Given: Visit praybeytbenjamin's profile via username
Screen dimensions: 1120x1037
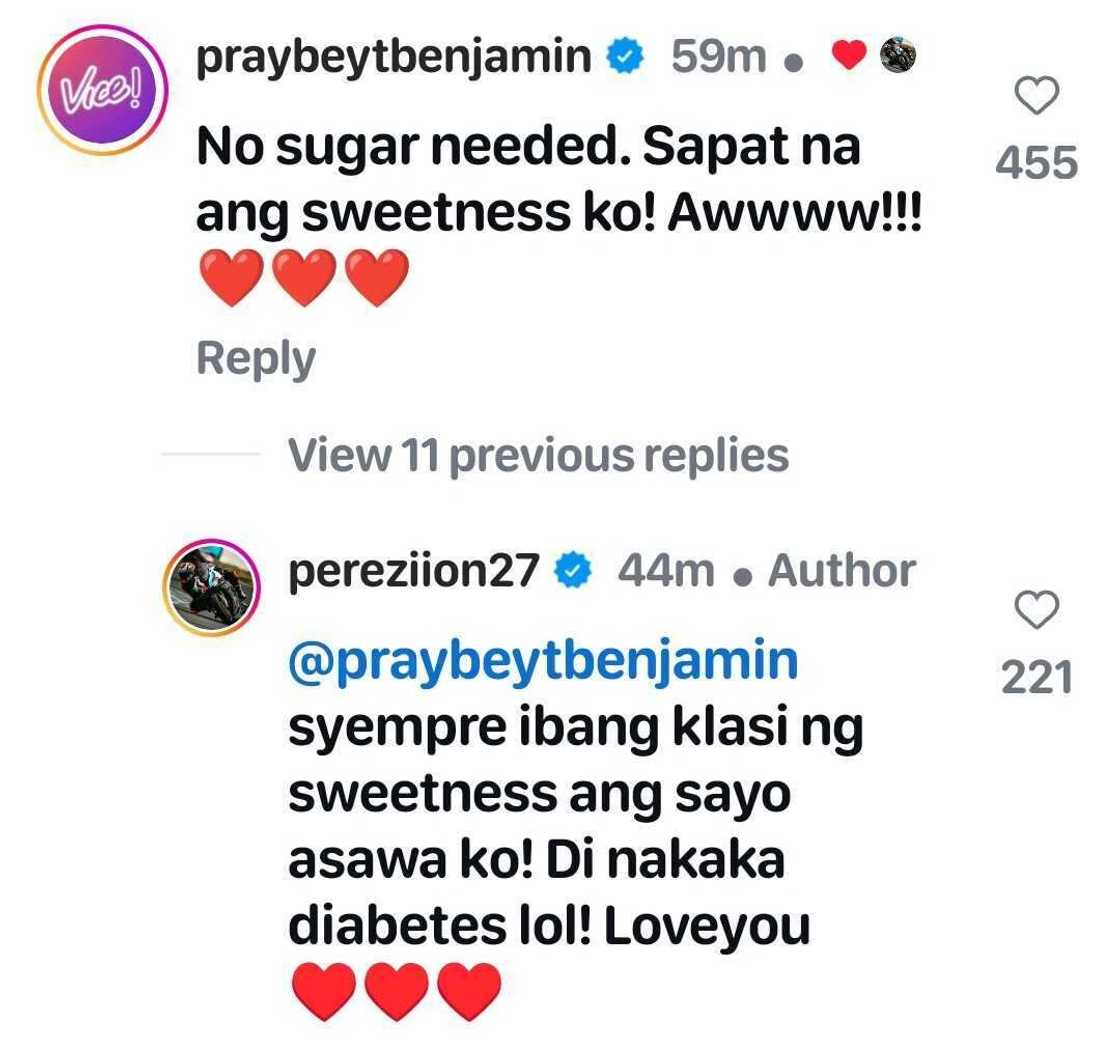Looking at the screenshot, I should 394,58.
